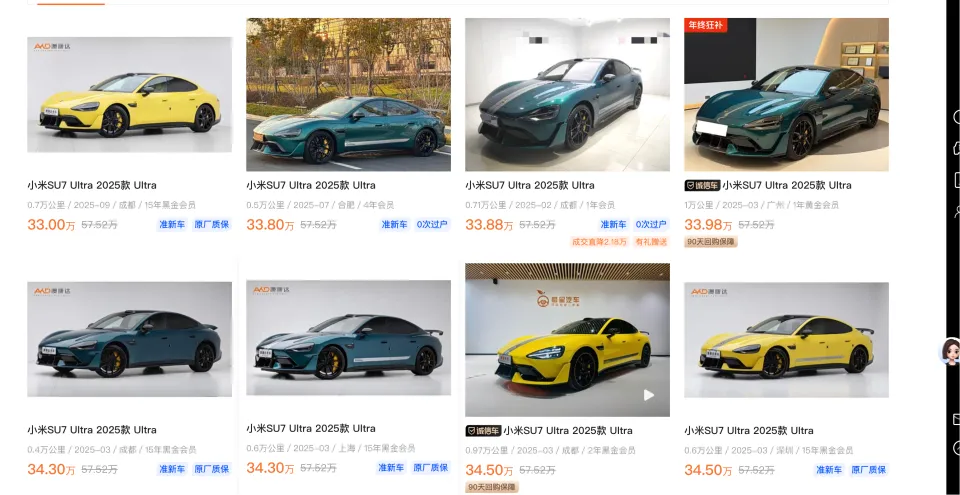This screenshot has width=960, height=495.
Task: View the 33.88万 SU7 Ultra listing
Action: coord(567,95)
